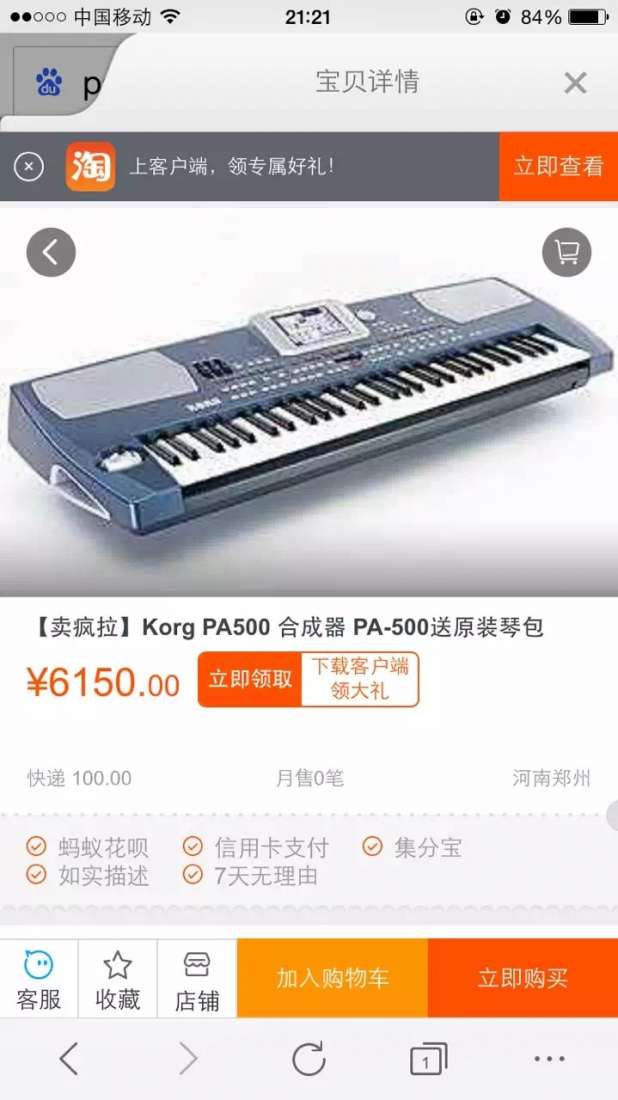
Task: Tap 立即查看 in the banner
Action: click(558, 166)
